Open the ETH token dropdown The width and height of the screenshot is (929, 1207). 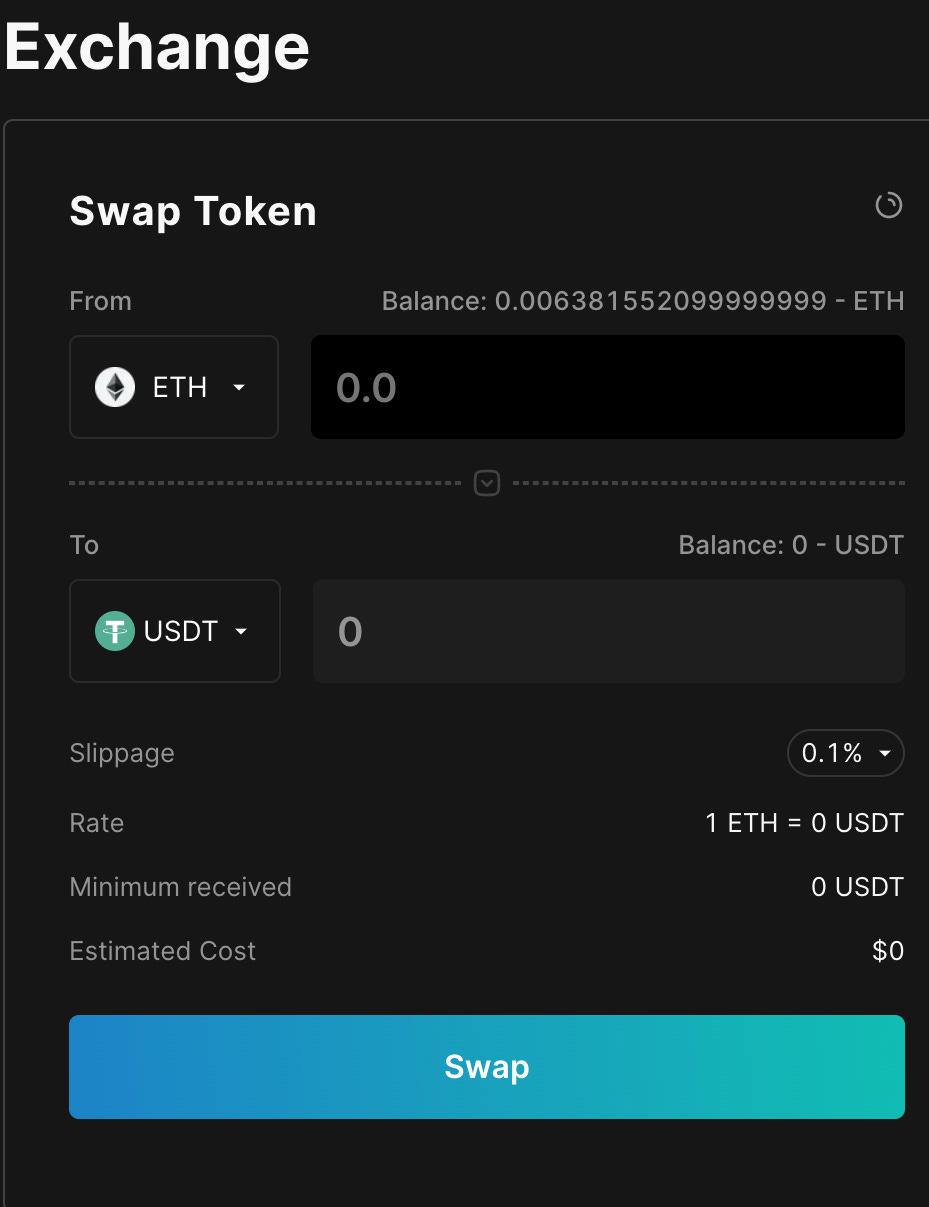tap(174, 387)
